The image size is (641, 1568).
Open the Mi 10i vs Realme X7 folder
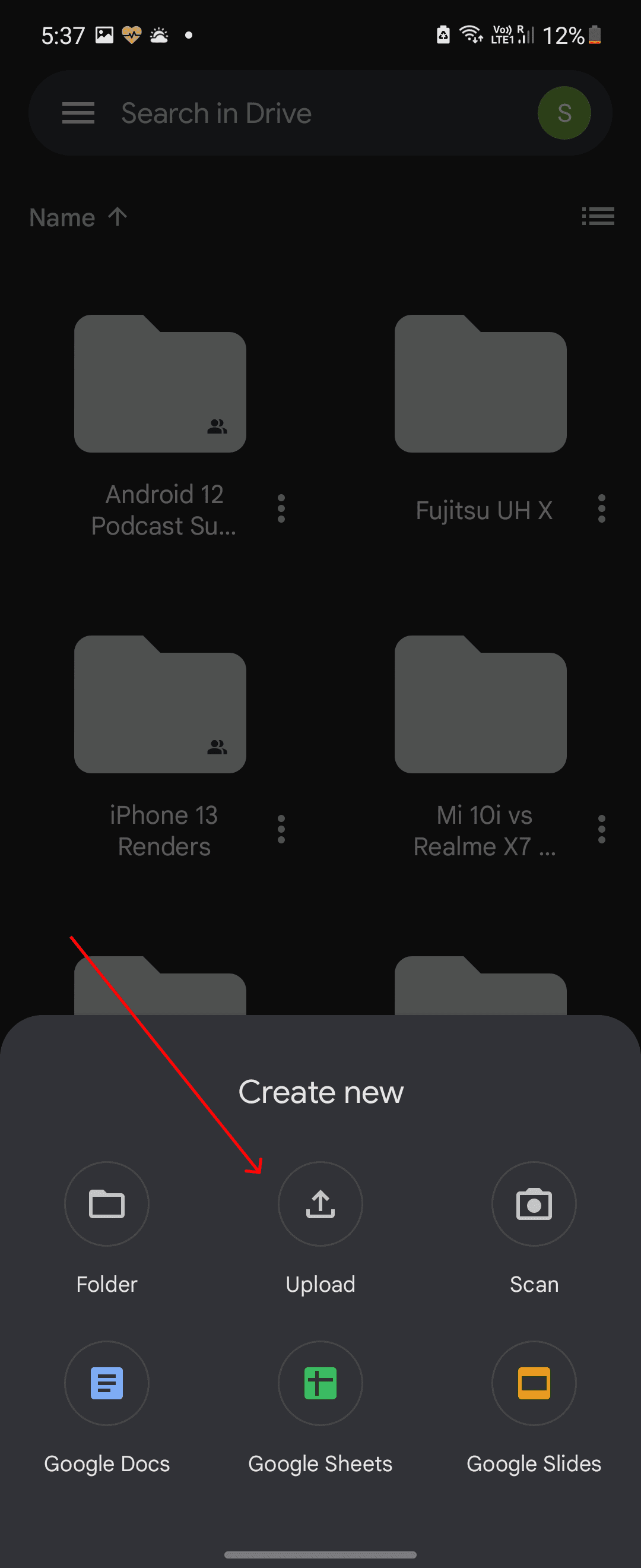point(480,704)
